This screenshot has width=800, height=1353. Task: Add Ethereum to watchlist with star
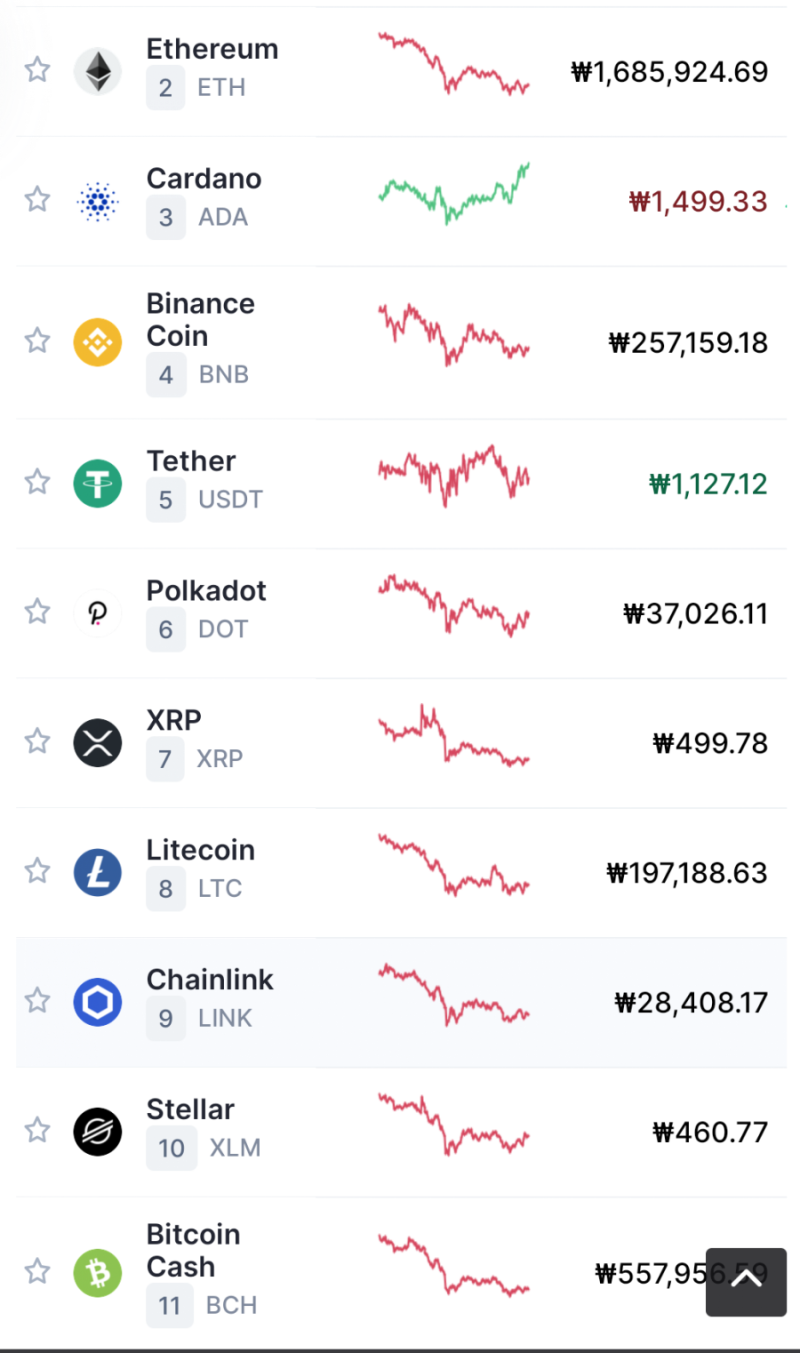[37, 70]
